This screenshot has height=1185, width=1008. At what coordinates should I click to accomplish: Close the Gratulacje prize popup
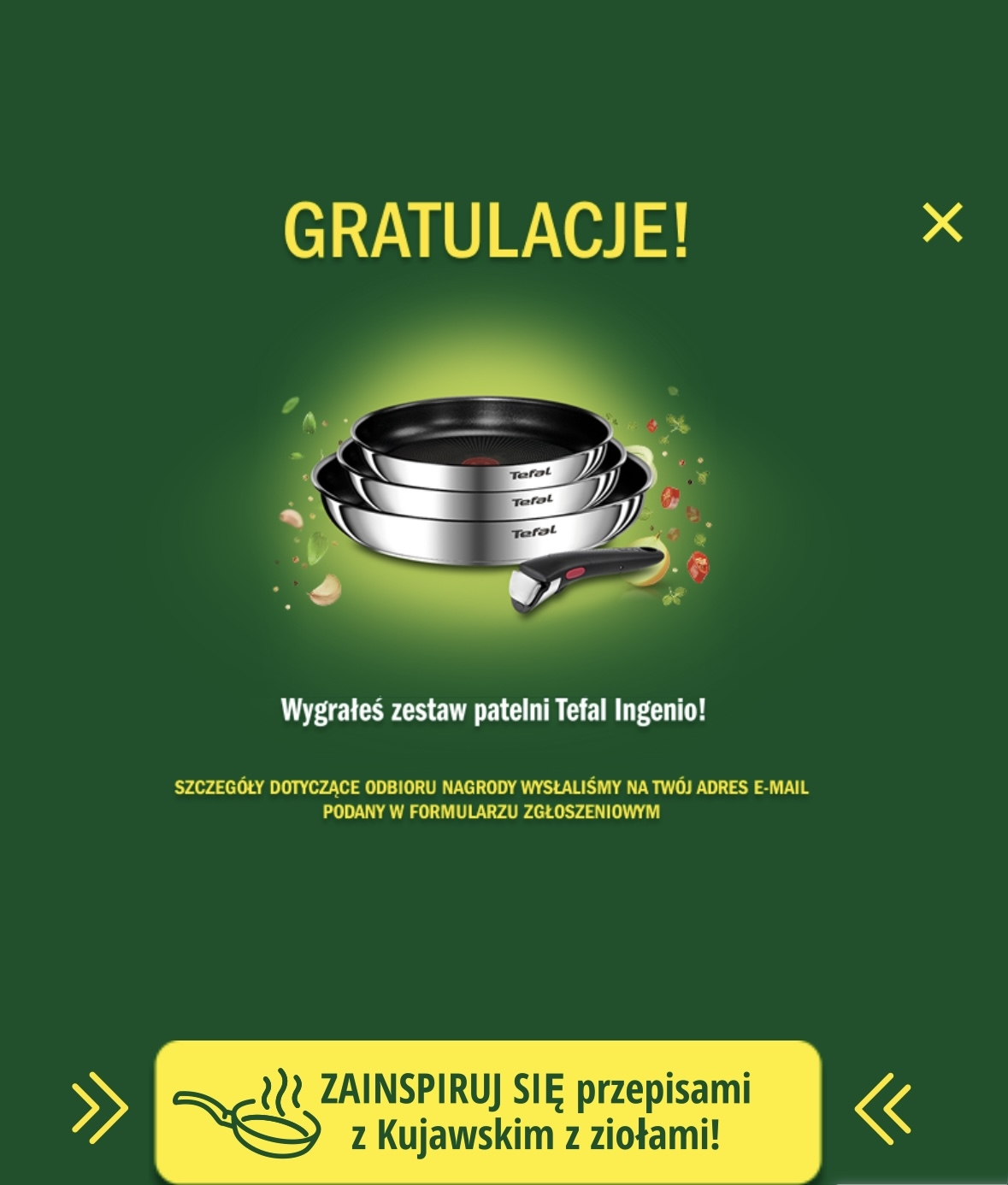coord(942,222)
